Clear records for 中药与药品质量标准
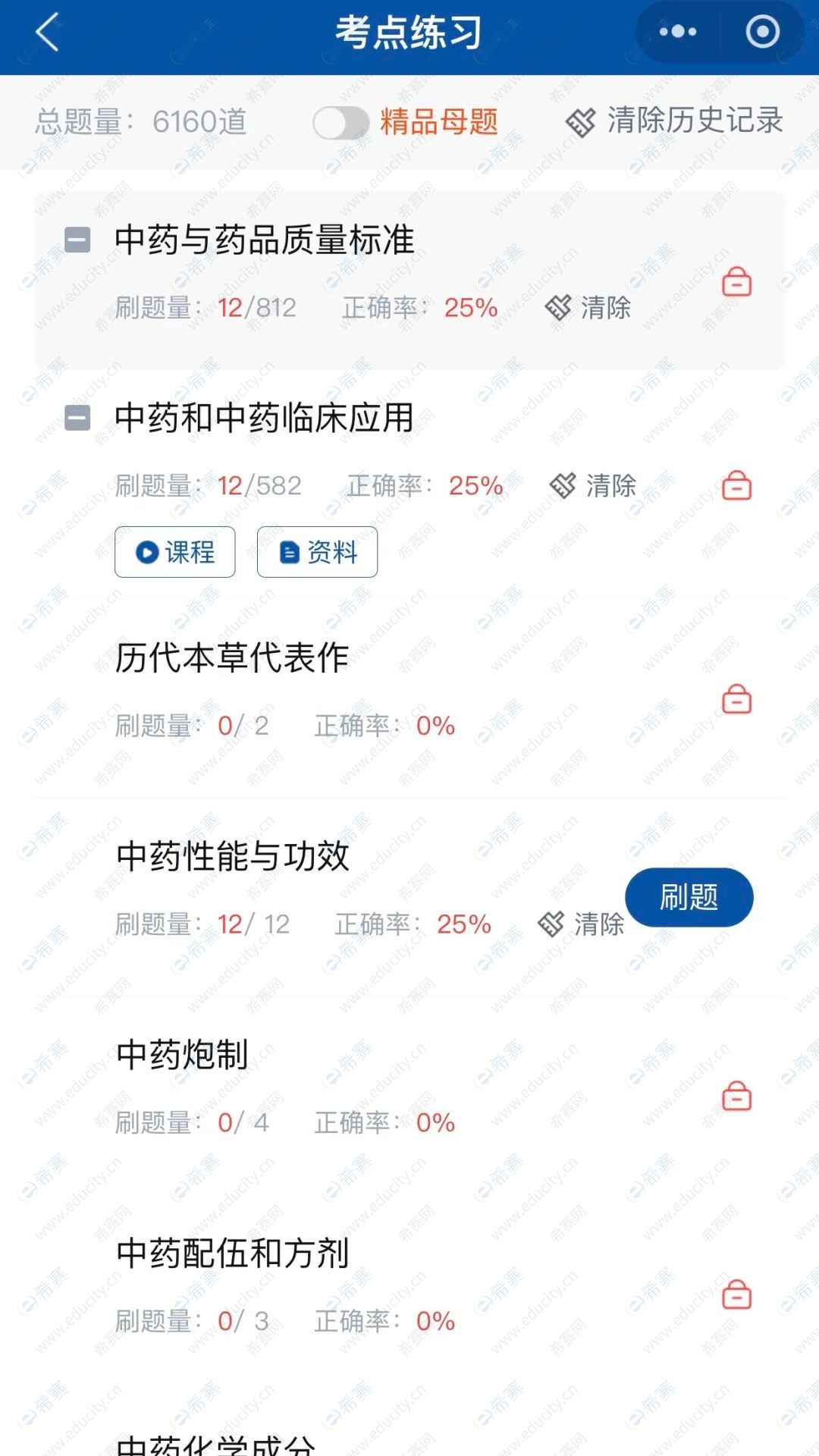Viewport: 819px width, 1456px height. (x=588, y=308)
